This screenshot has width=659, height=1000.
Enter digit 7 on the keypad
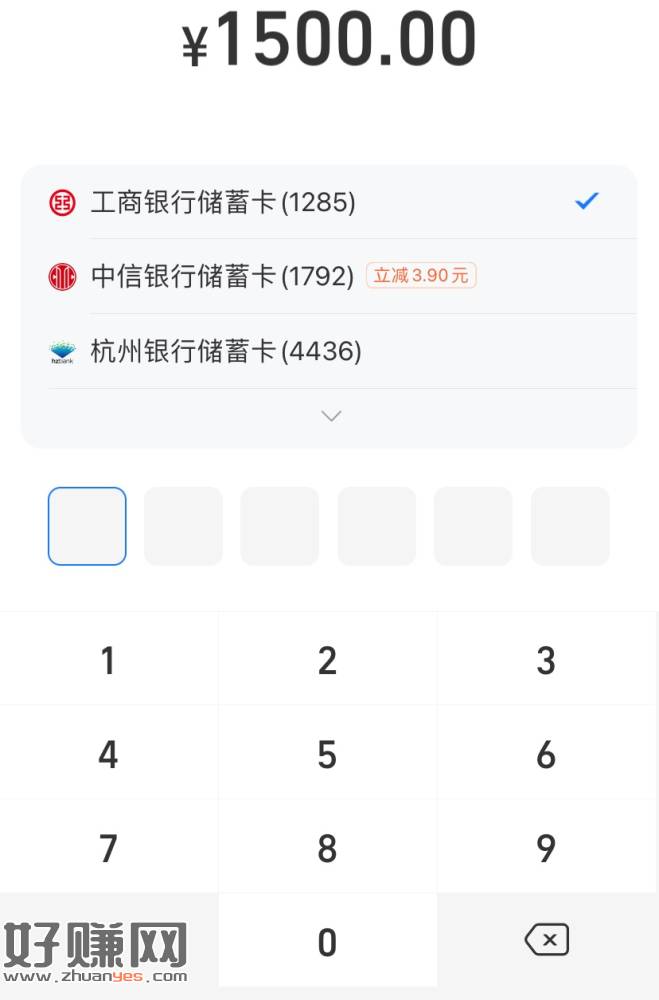click(x=108, y=848)
